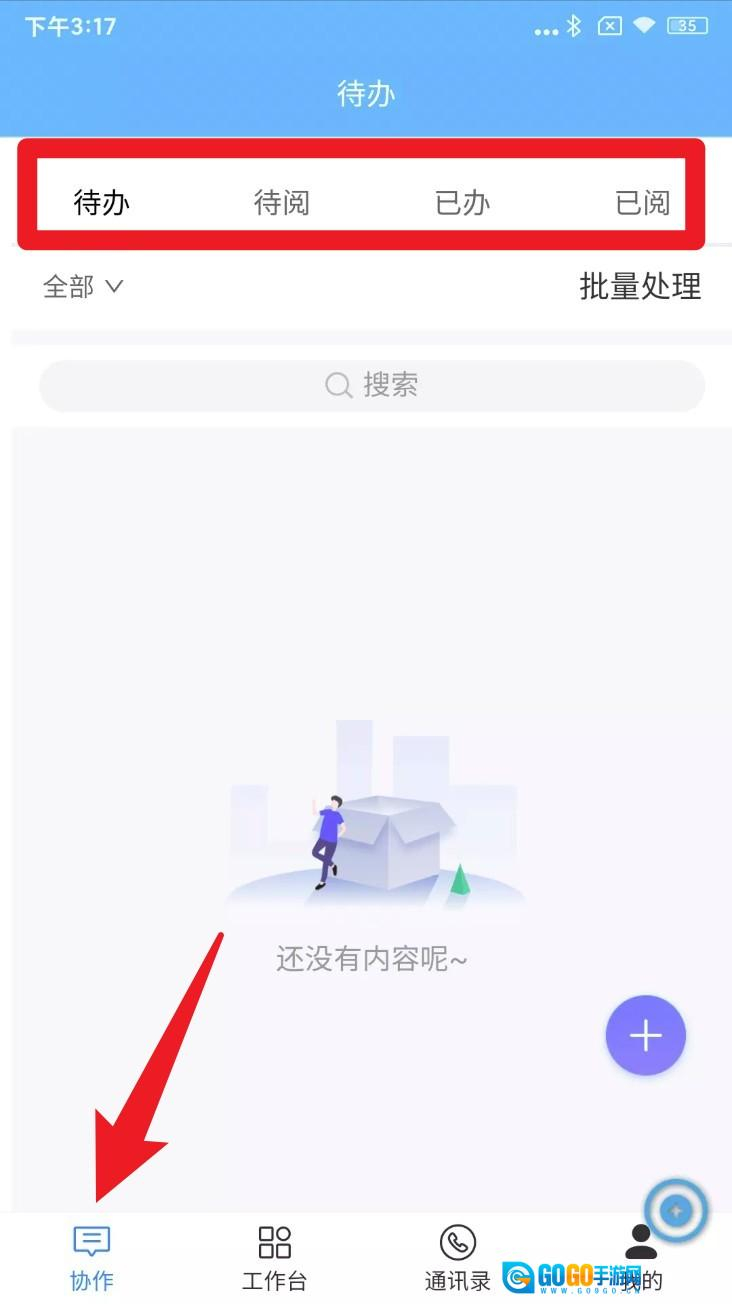Open the 待阅 tab
Screen dimensions: 732x1304
pyautogui.click(x=282, y=203)
